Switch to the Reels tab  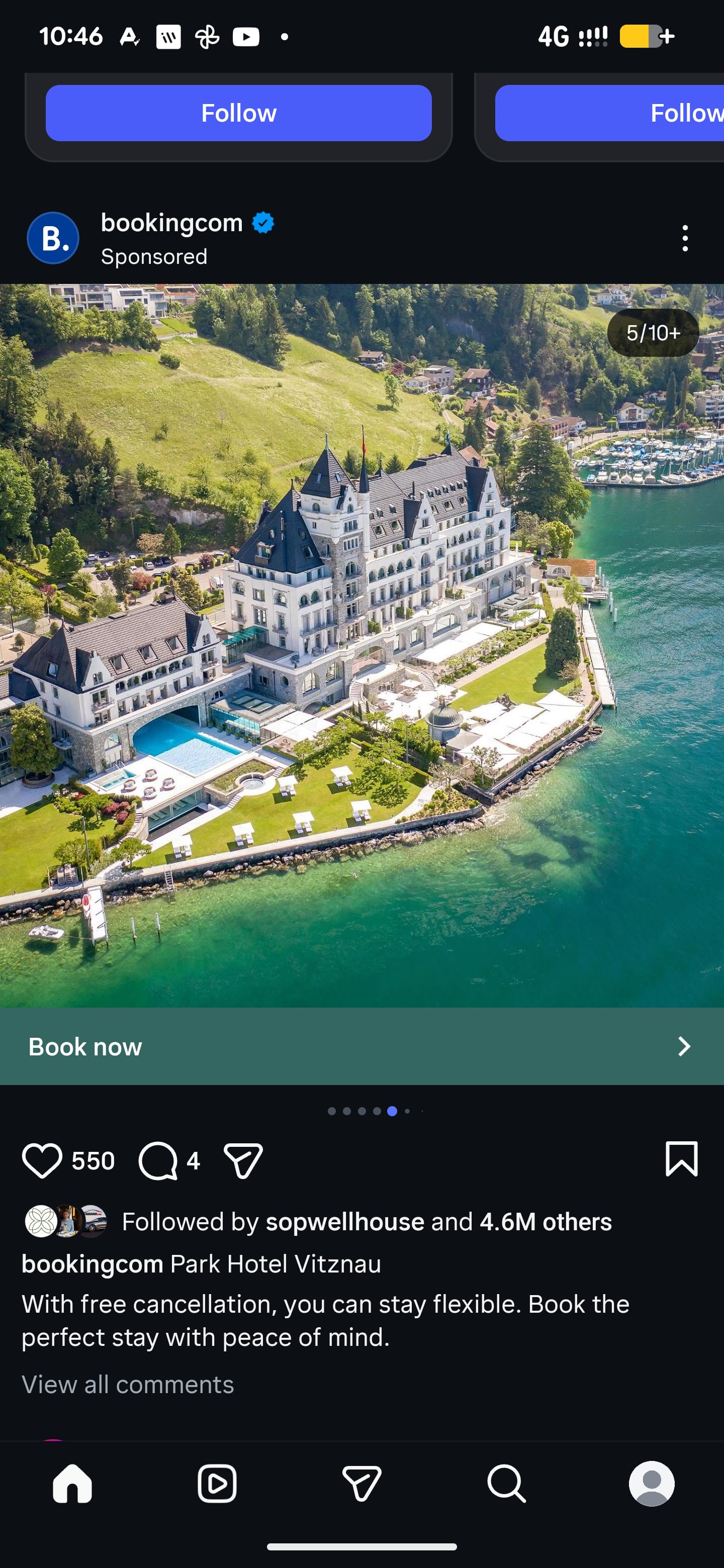(x=217, y=1484)
